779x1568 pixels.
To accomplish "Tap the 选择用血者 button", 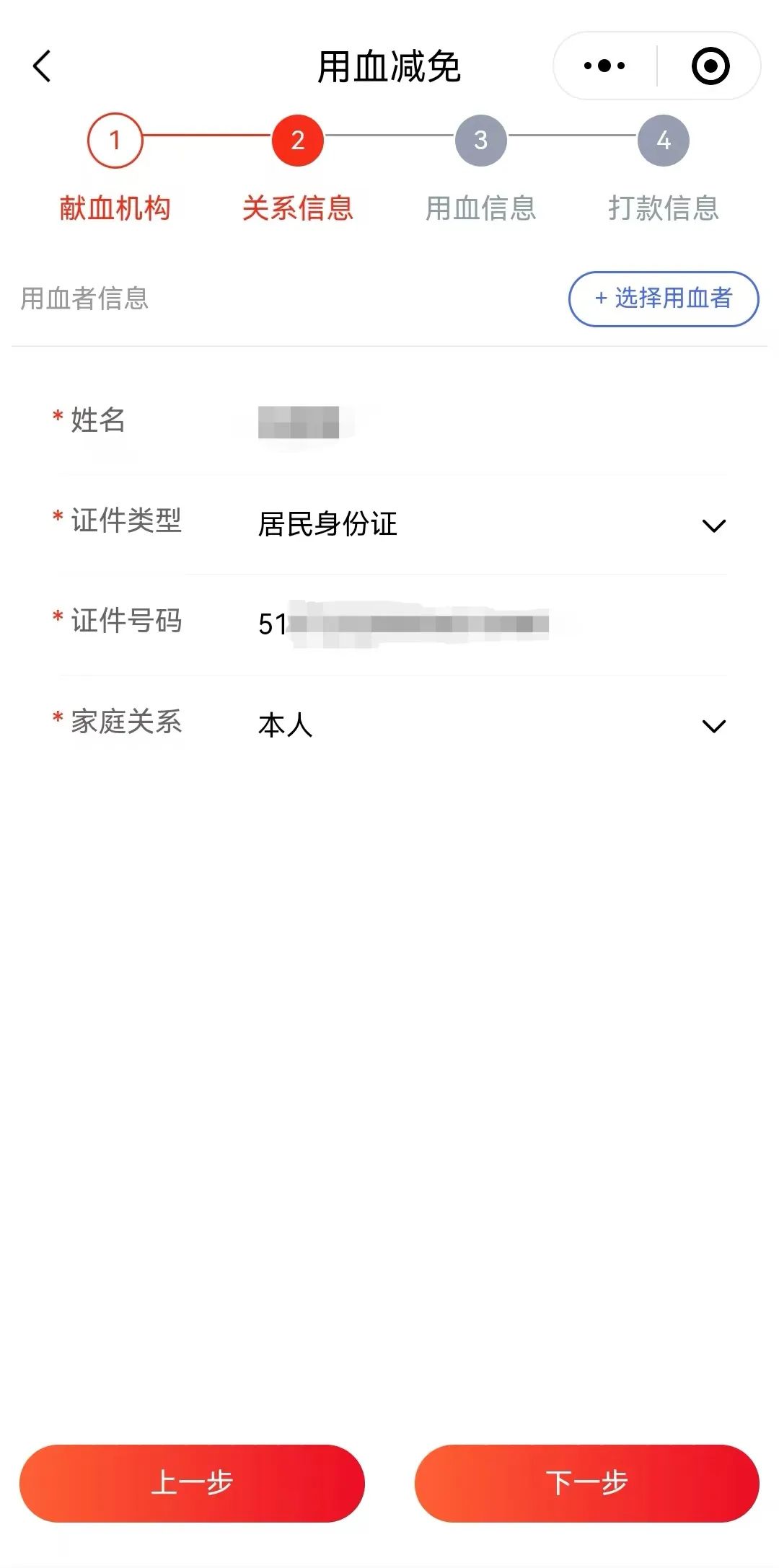I will coord(664,298).
